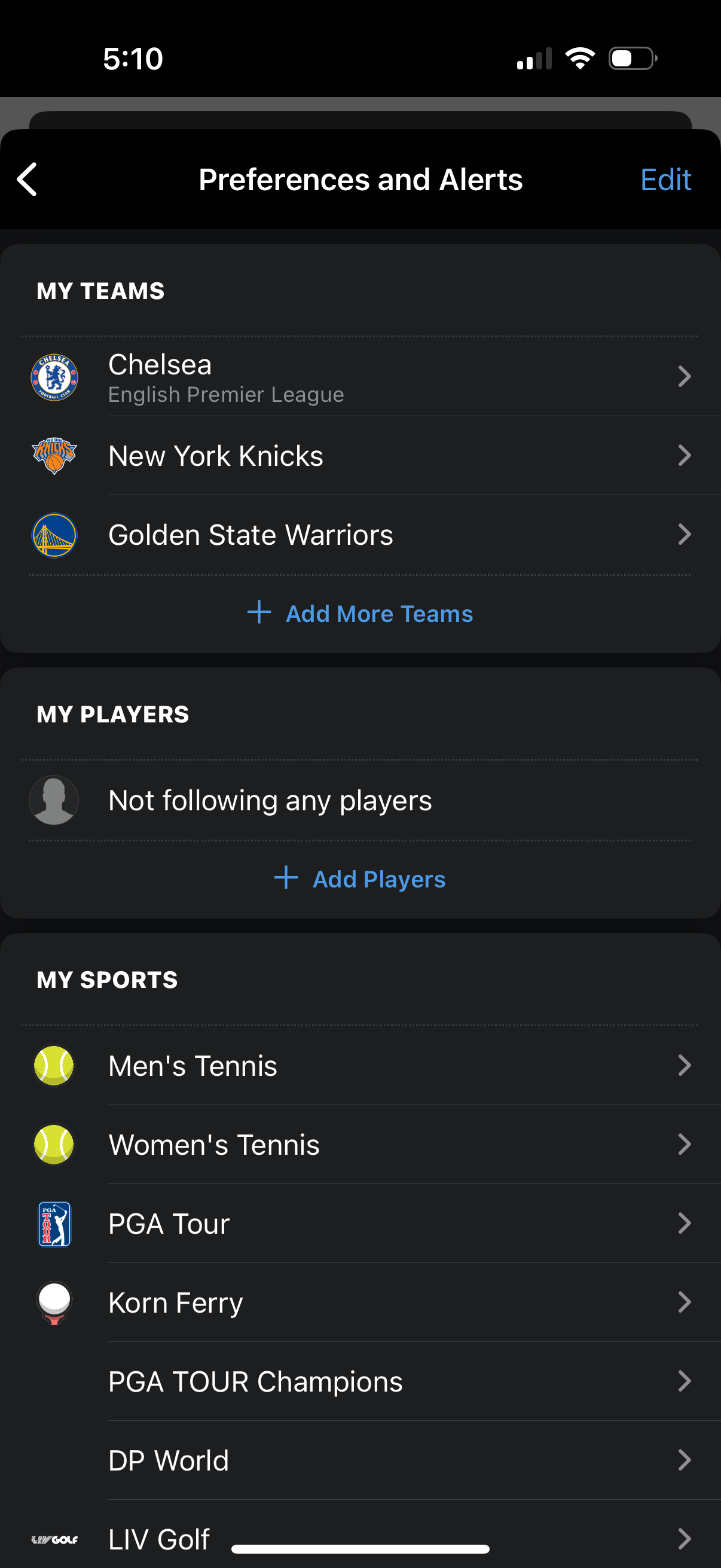Screen dimensions: 721x1568
Task: Expand the Chelsea row chevron
Action: [685, 377]
